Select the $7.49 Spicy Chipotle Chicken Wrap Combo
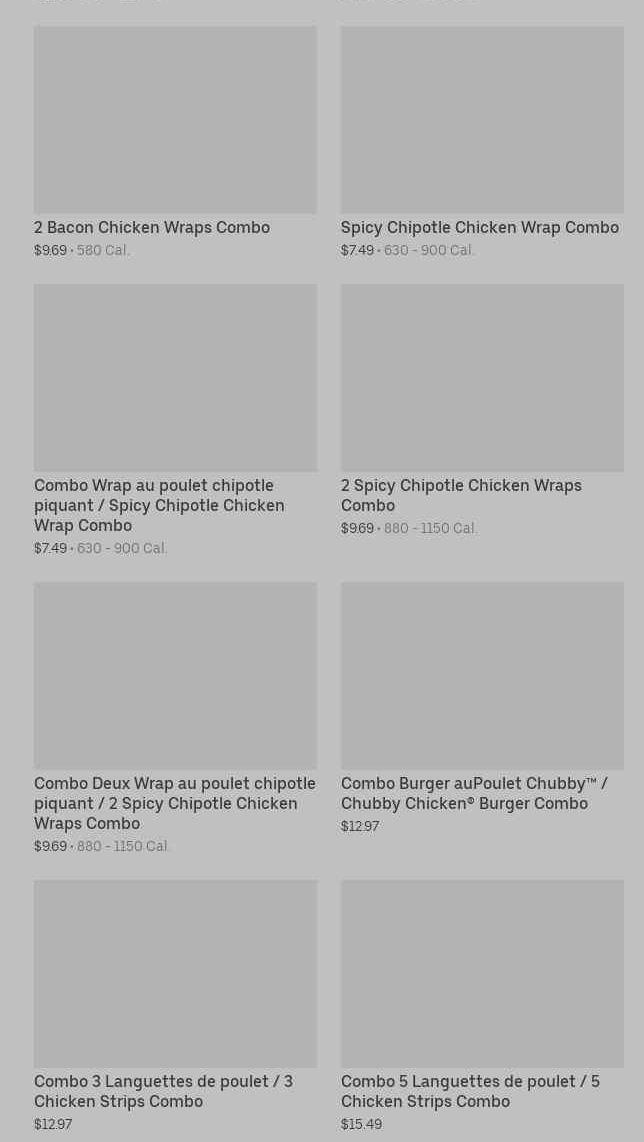Screen dimensions: 644x1142 coord(482,143)
